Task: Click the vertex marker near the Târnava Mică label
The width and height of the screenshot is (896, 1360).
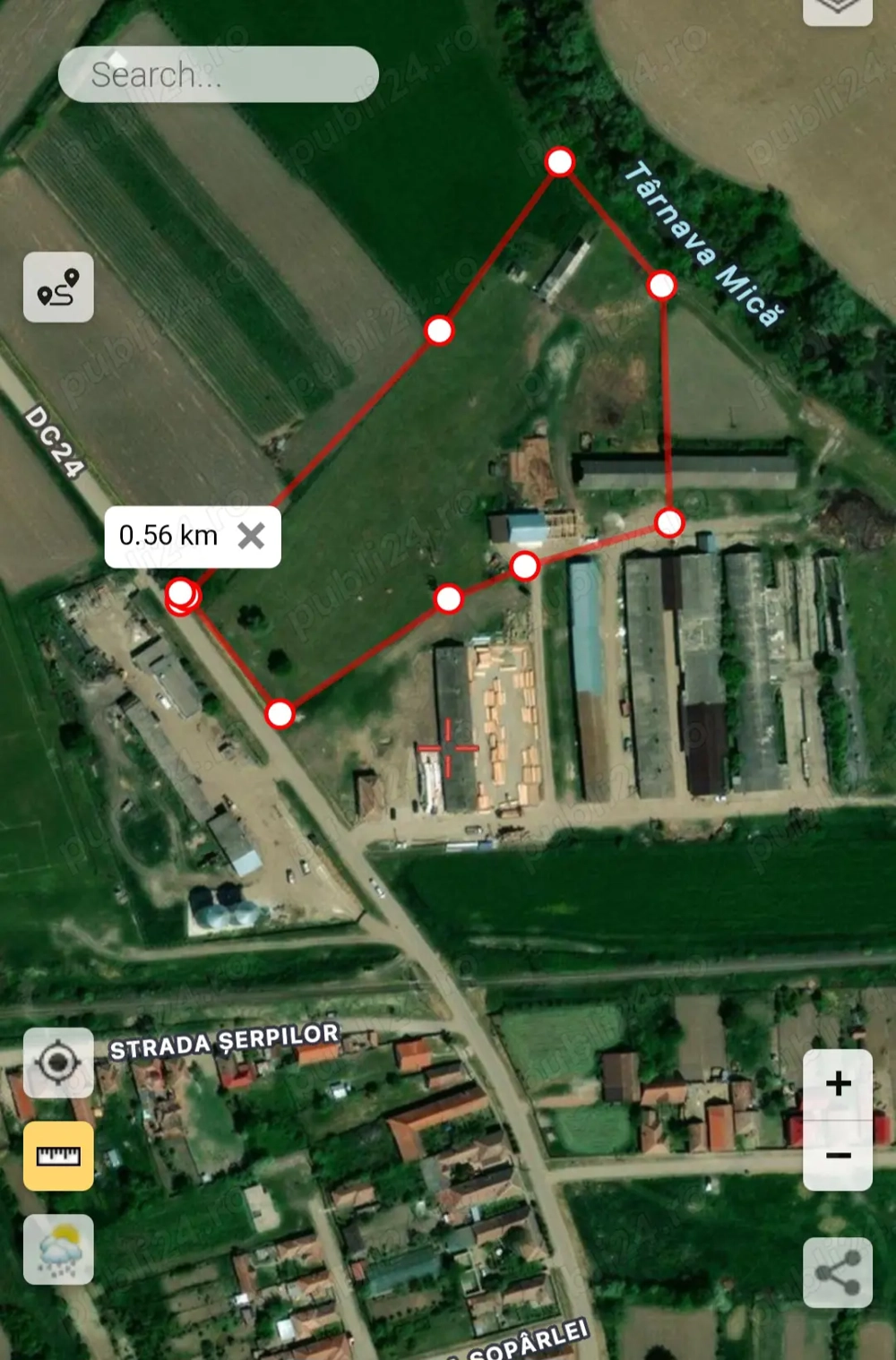Action: pos(661,285)
